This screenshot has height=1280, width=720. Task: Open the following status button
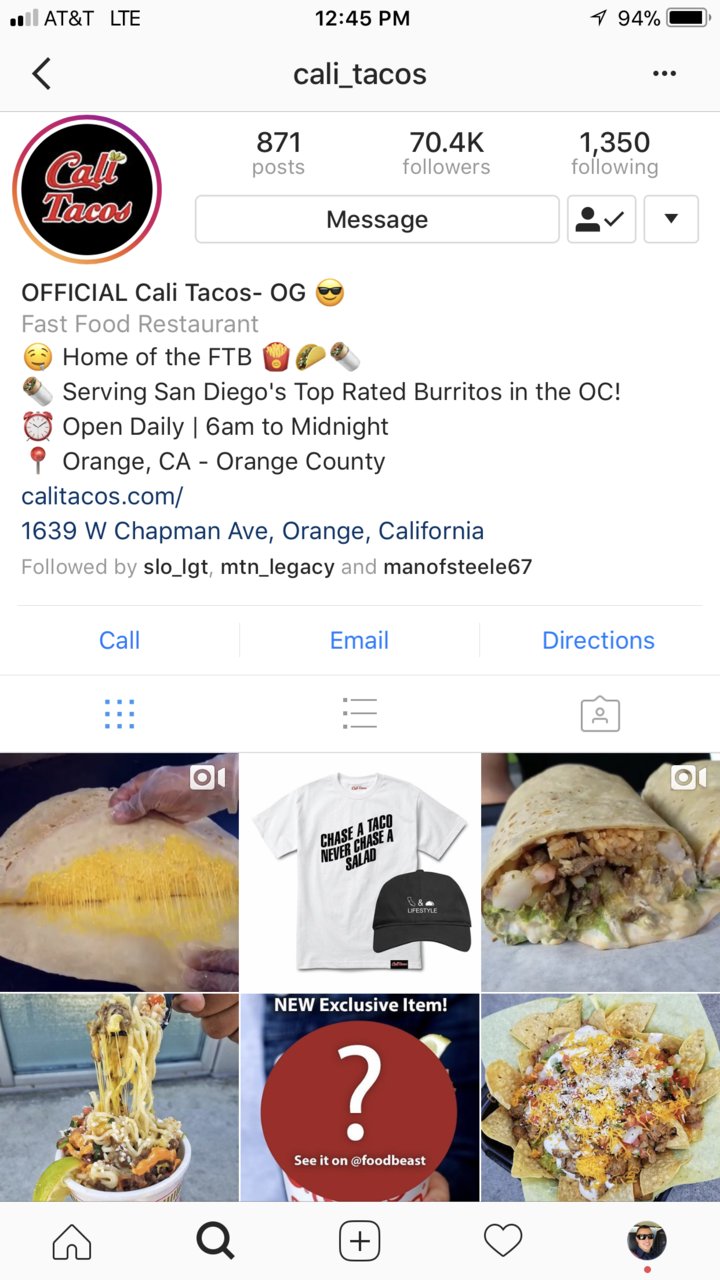pyautogui.click(x=602, y=219)
